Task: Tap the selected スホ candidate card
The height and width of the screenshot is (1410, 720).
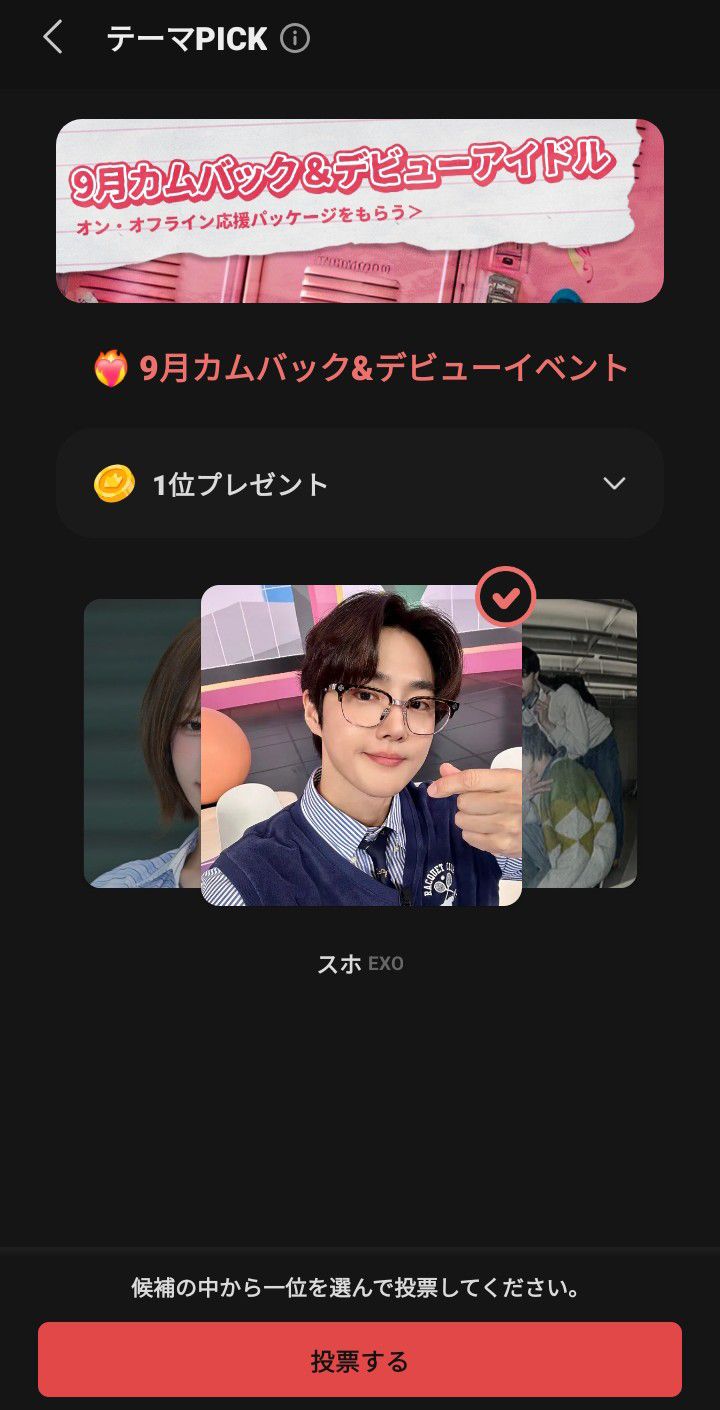Action: (x=361, y=746)
